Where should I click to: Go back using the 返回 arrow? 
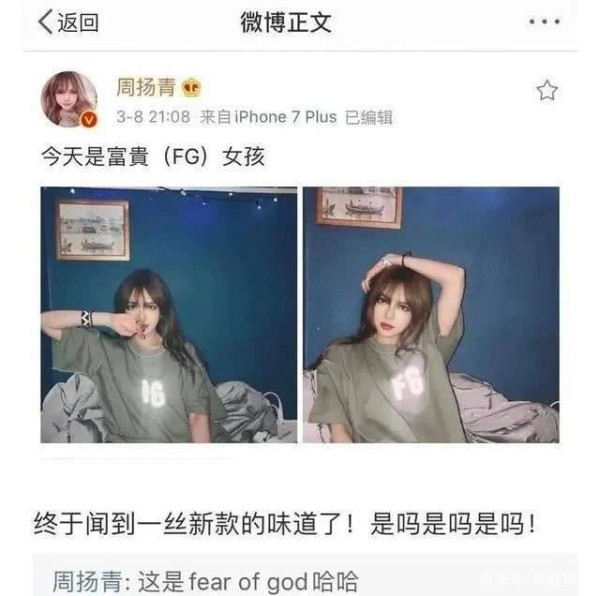pyautogui.click(x=66, y=24)
